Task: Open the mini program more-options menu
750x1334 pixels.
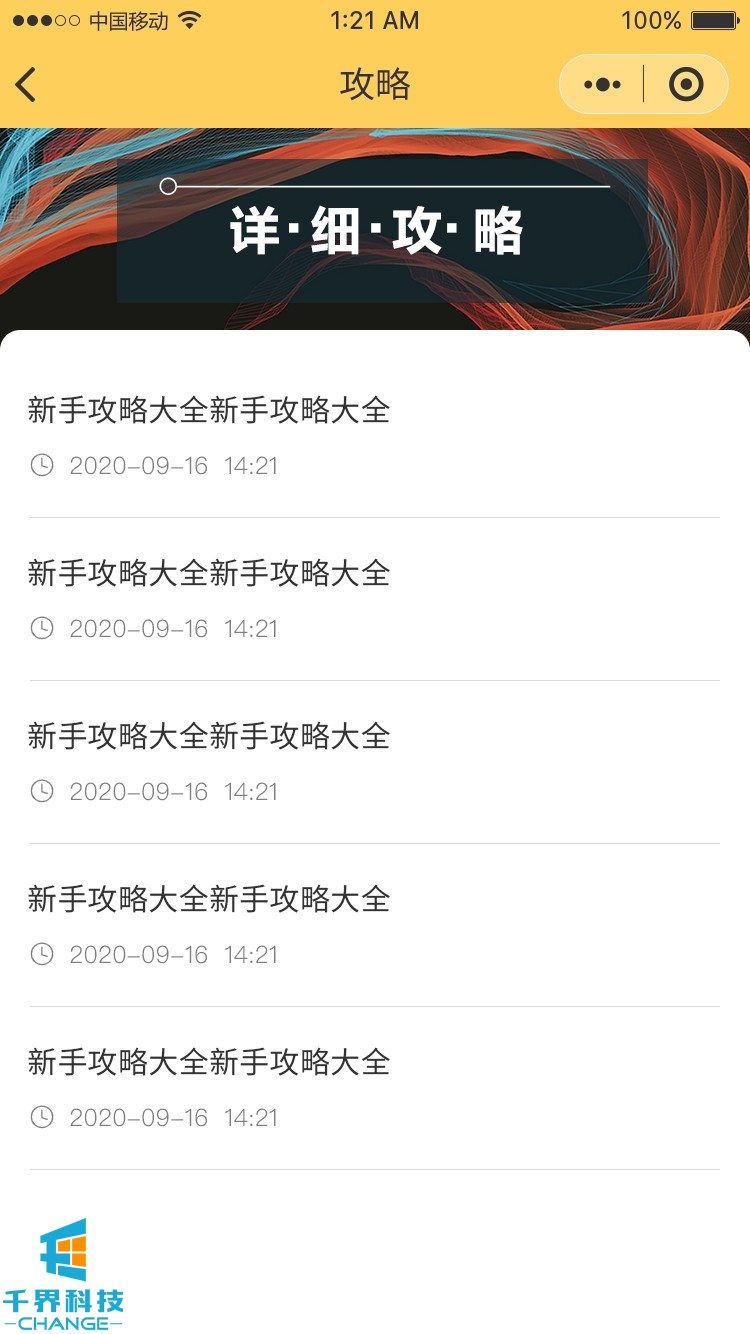Action: 602,85
